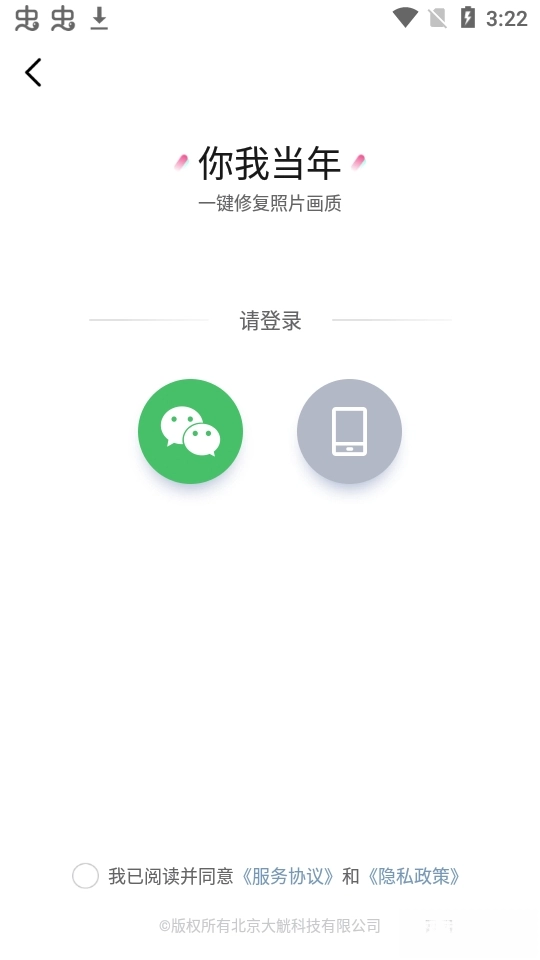Open the 《隐私政策》 link
The width and height of the screenshot is (540, 960).
pyautogui.click(x=413, y=876)
